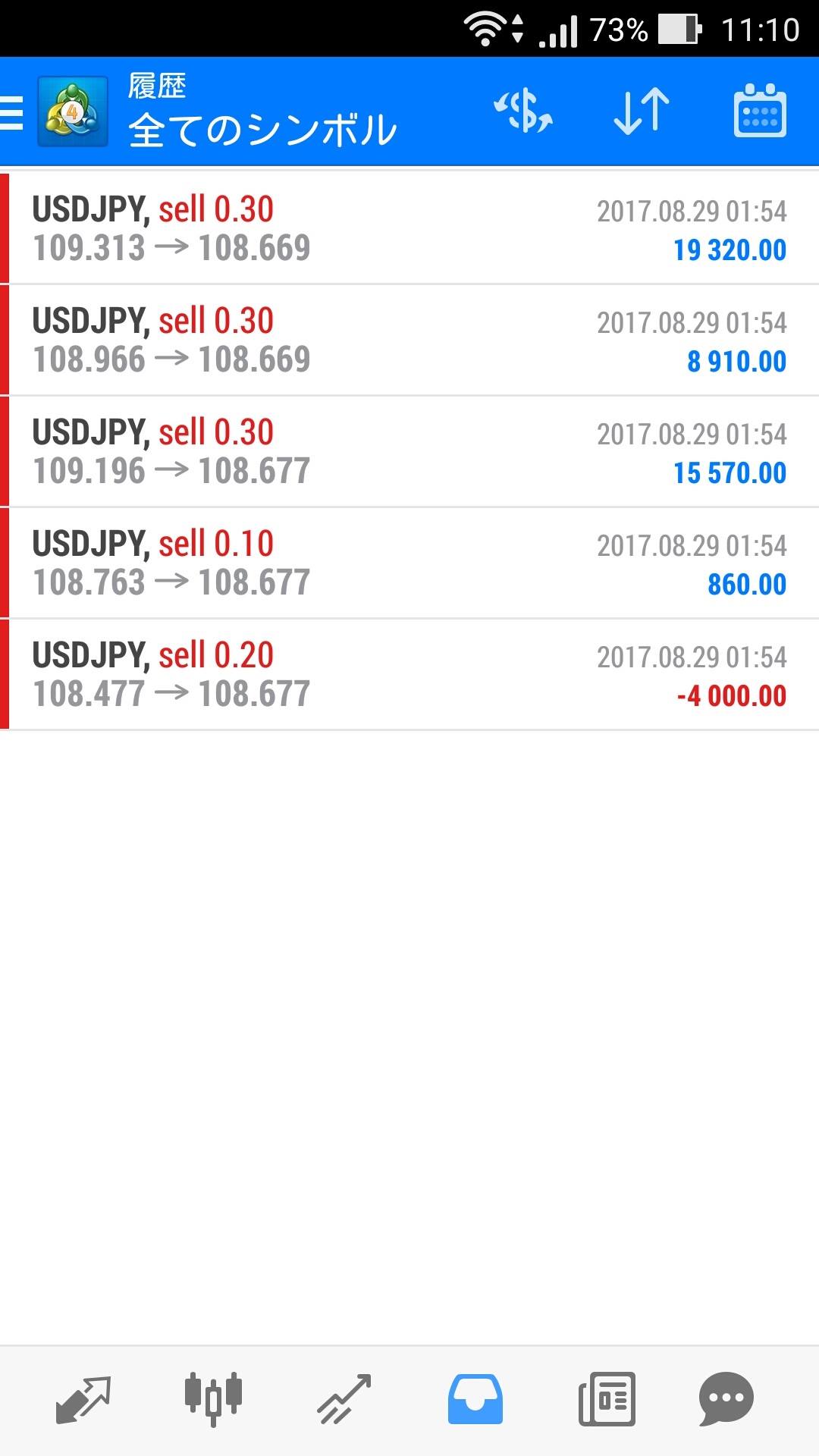
Task: View the sell 0.10 trade details
Action: pyautogui.click(x=409, y=563)
